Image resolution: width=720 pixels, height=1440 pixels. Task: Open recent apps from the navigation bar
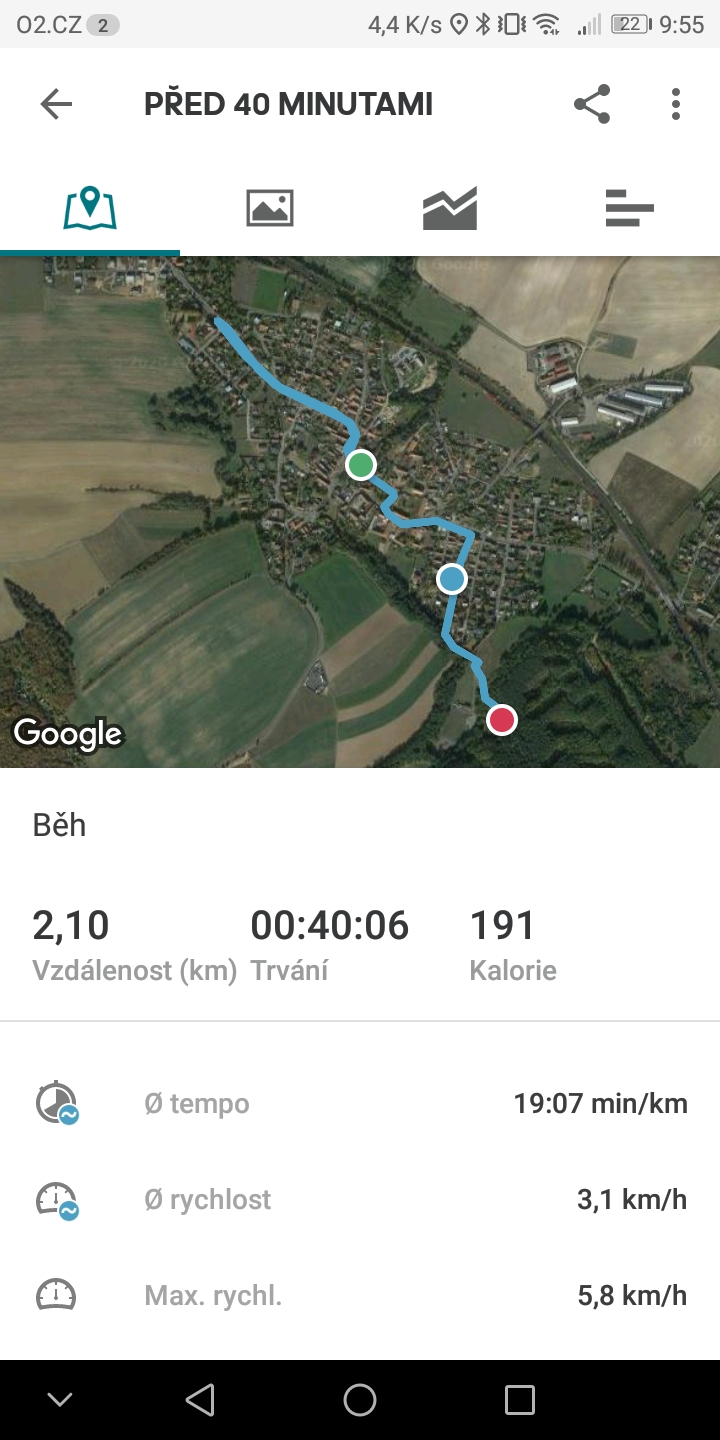click(520, 1400)
